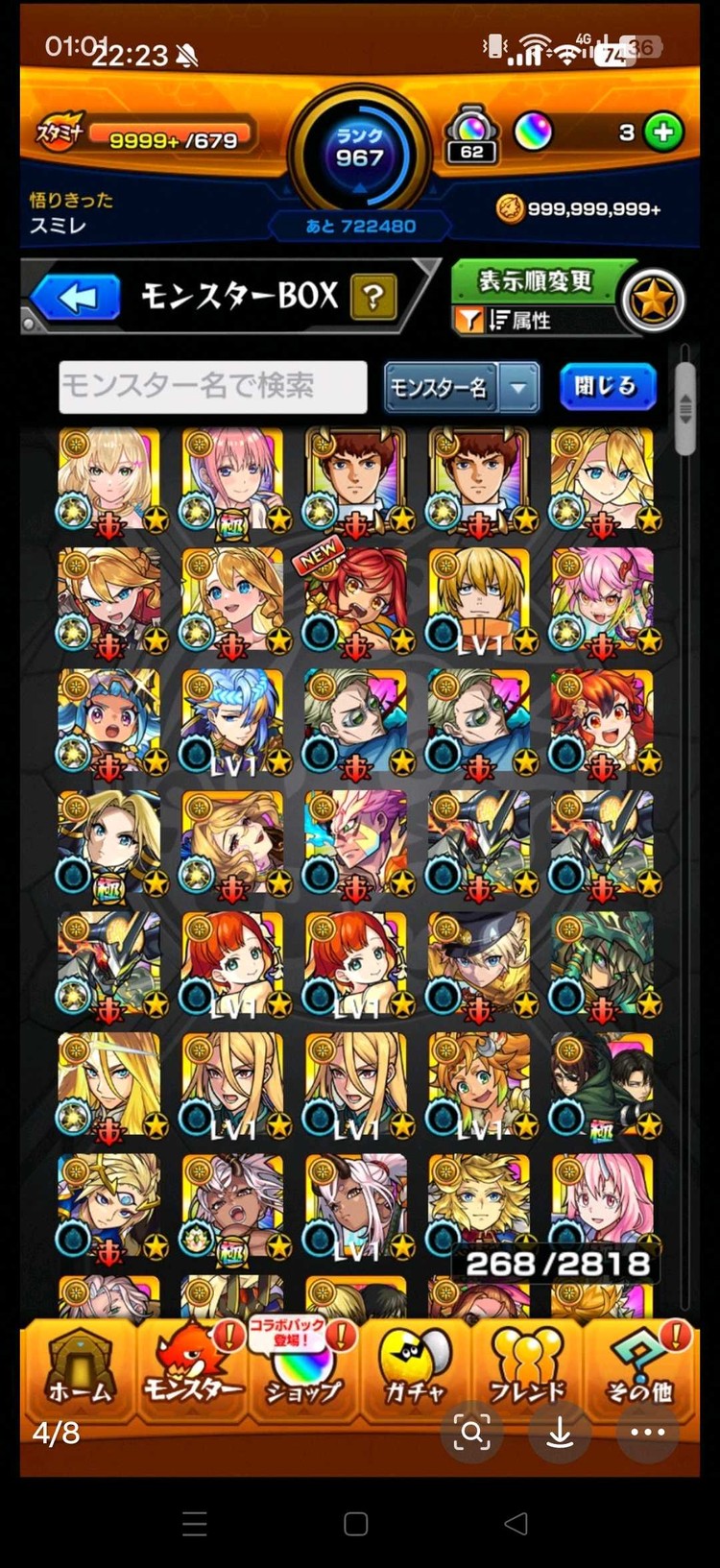
Task: Tap the image search lens icon
Action: pyautogui.click(x=471, y=1433)
